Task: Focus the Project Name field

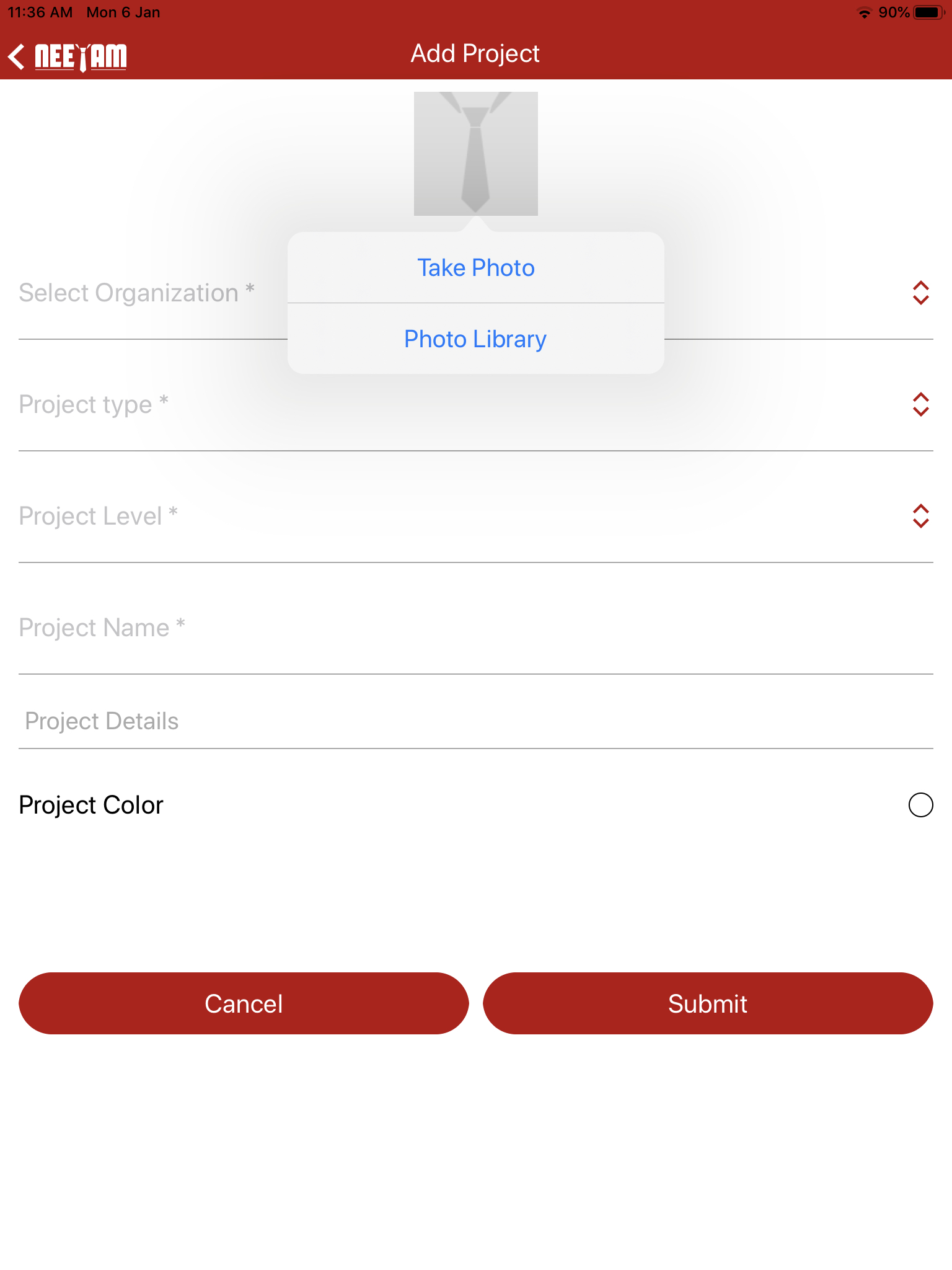Action: pos(475,628)
